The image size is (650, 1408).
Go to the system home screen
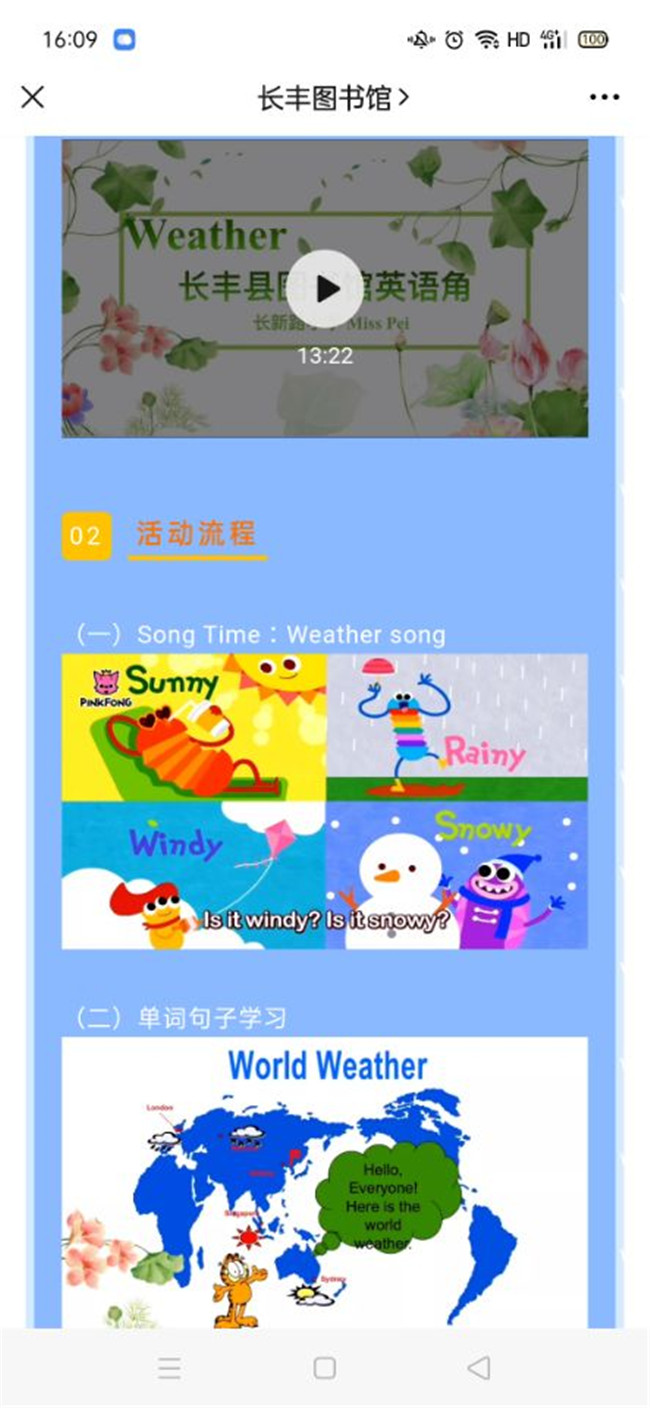[x=324, y=1368]
